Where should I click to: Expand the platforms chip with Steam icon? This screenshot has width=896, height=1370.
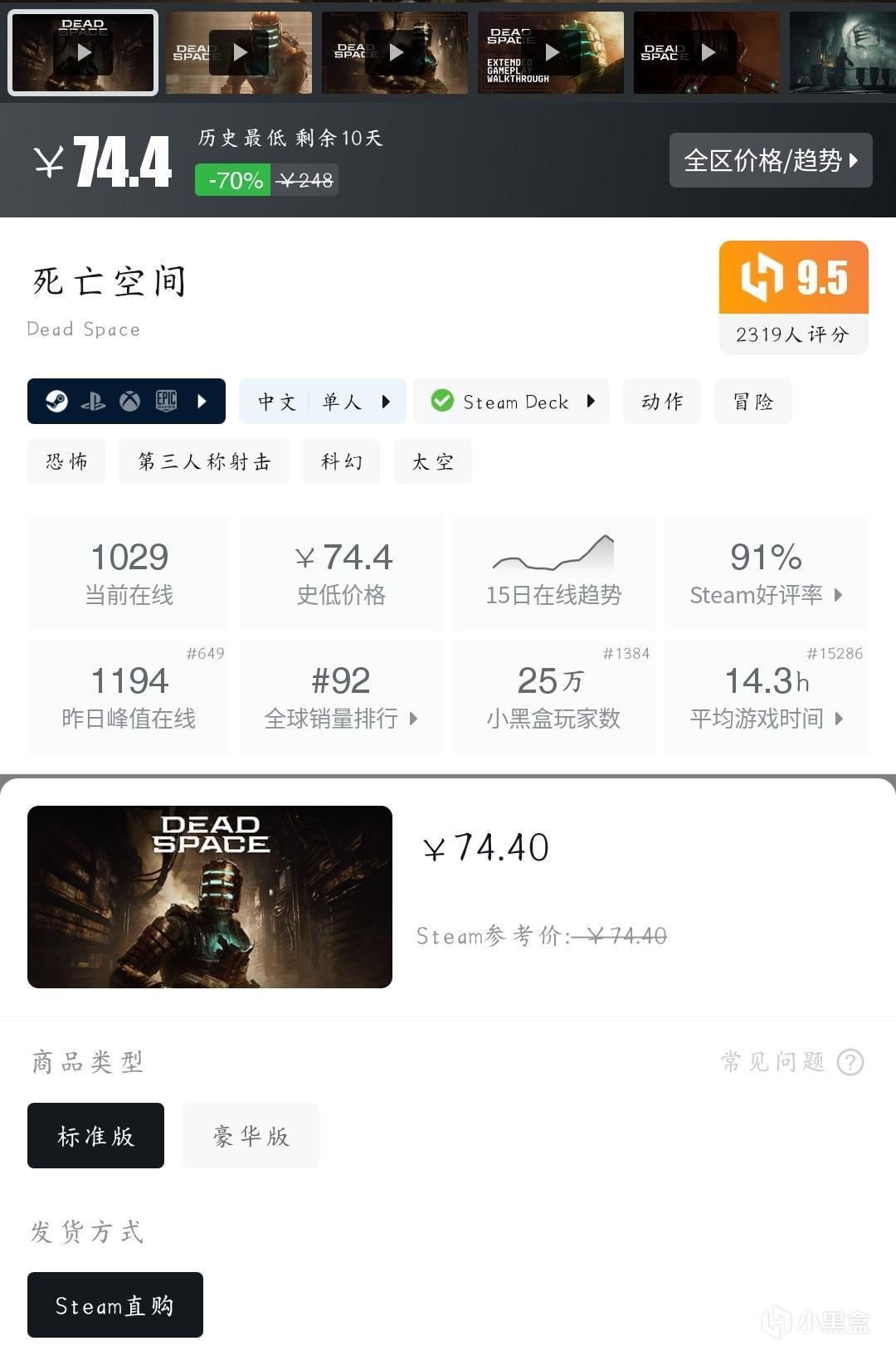[x=126, y=402]
